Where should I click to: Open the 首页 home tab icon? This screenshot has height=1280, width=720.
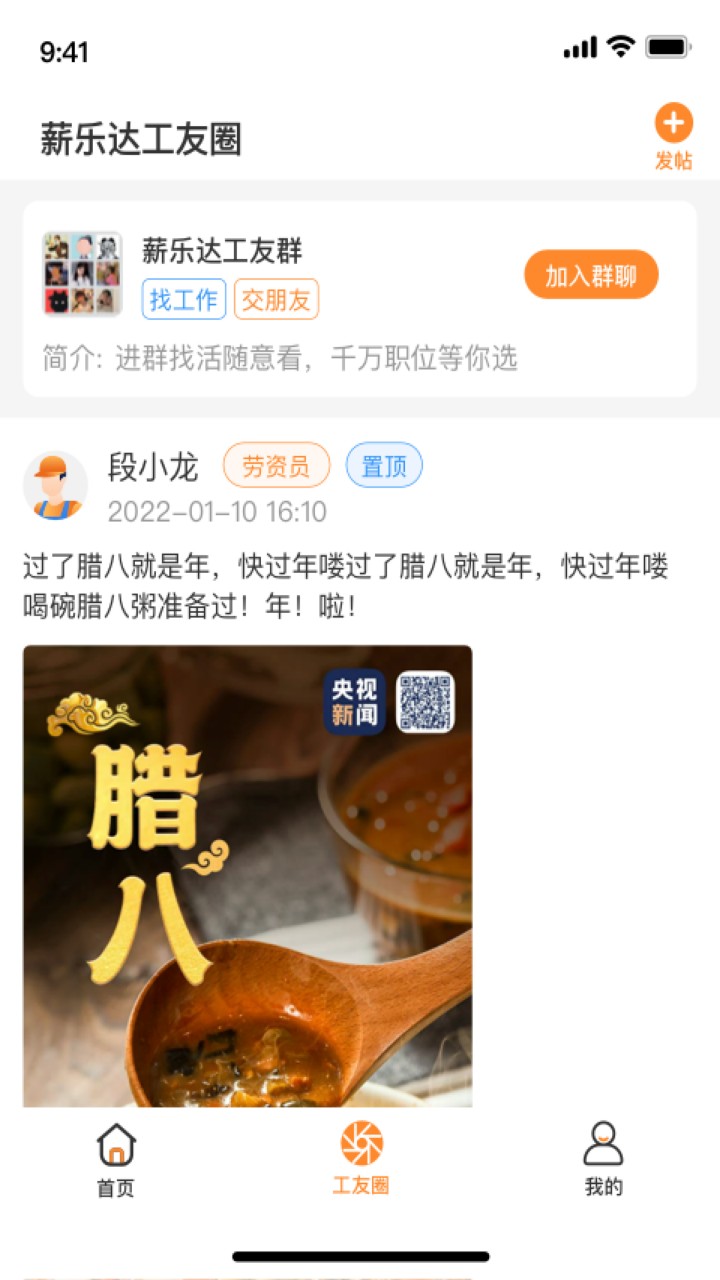[x=115, y=1147]
